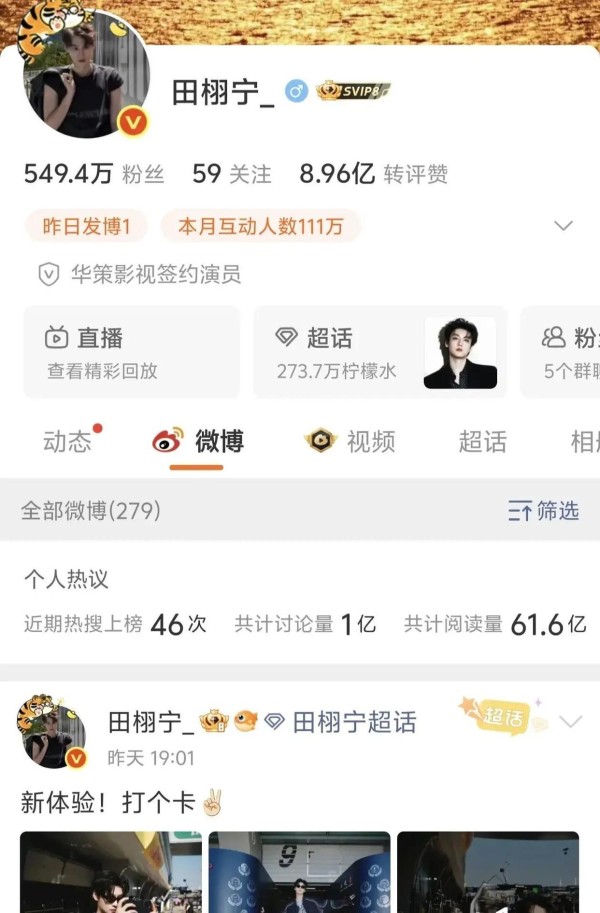Open the 59 关注 following list
This screenshot has width=600, height=913.
231,174
